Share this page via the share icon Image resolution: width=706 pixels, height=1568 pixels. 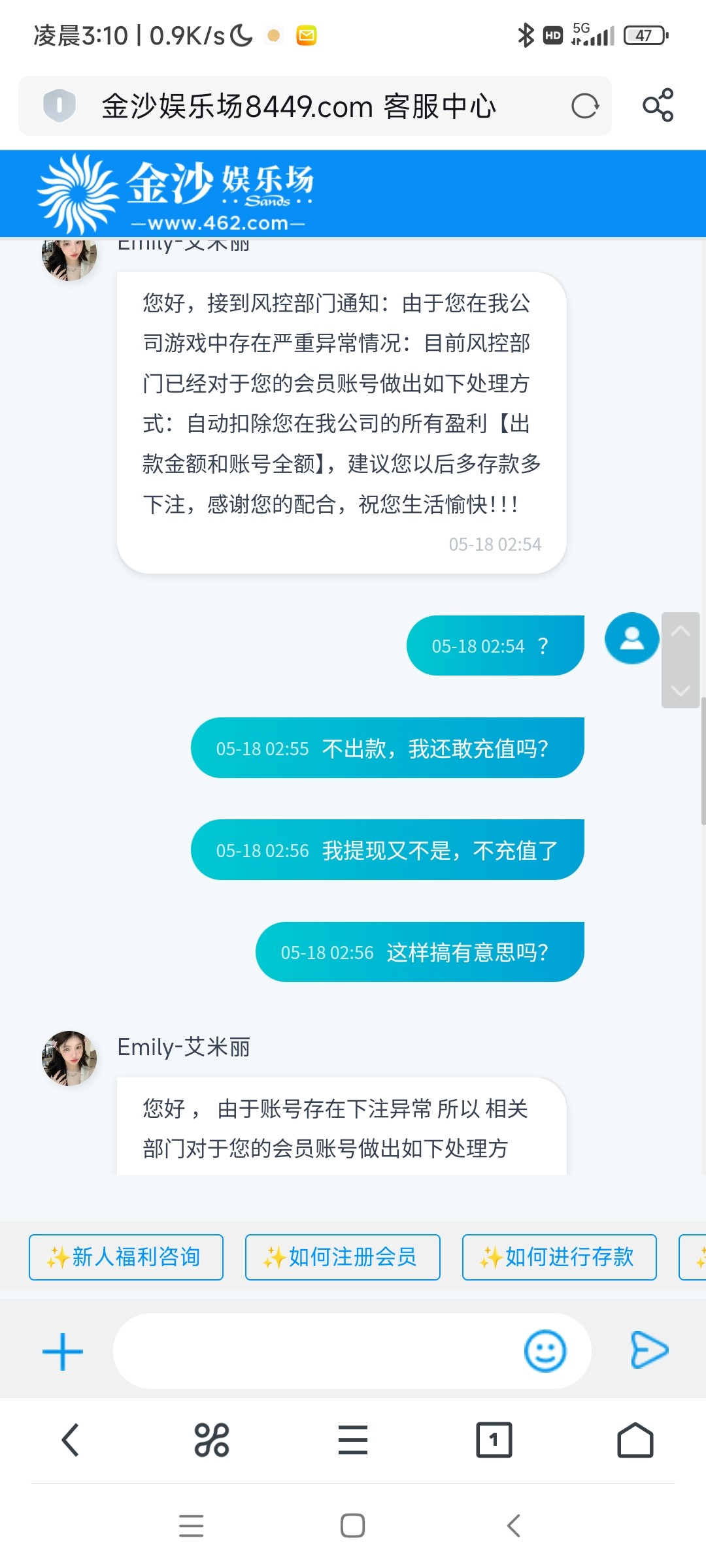658,105
